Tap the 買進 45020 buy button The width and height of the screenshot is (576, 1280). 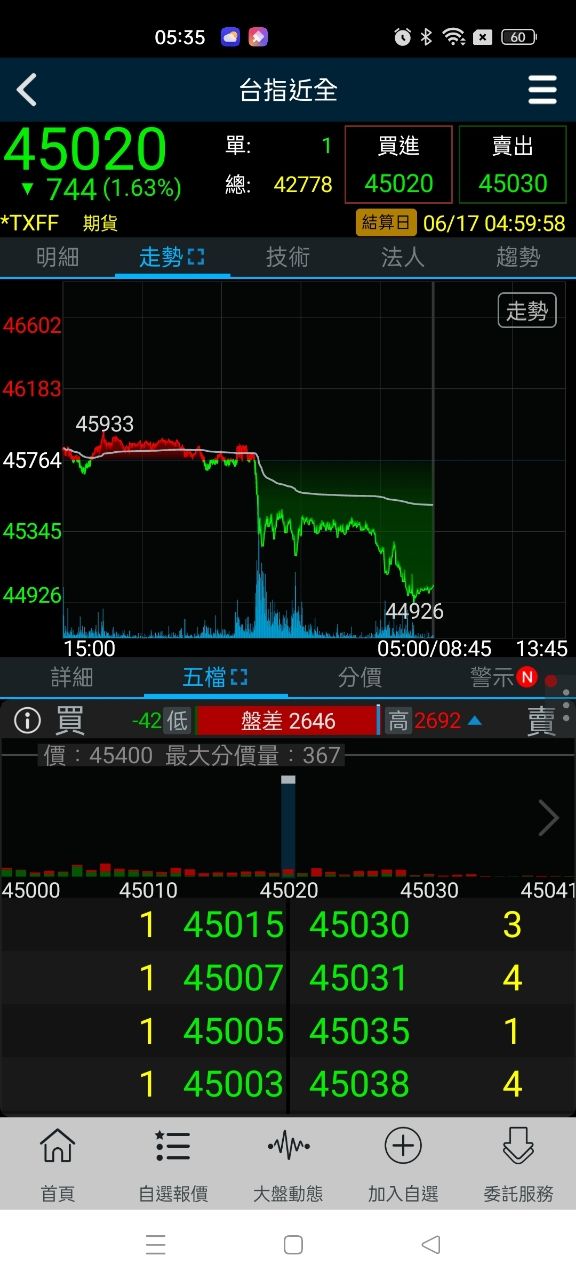(x=398, y=165)
